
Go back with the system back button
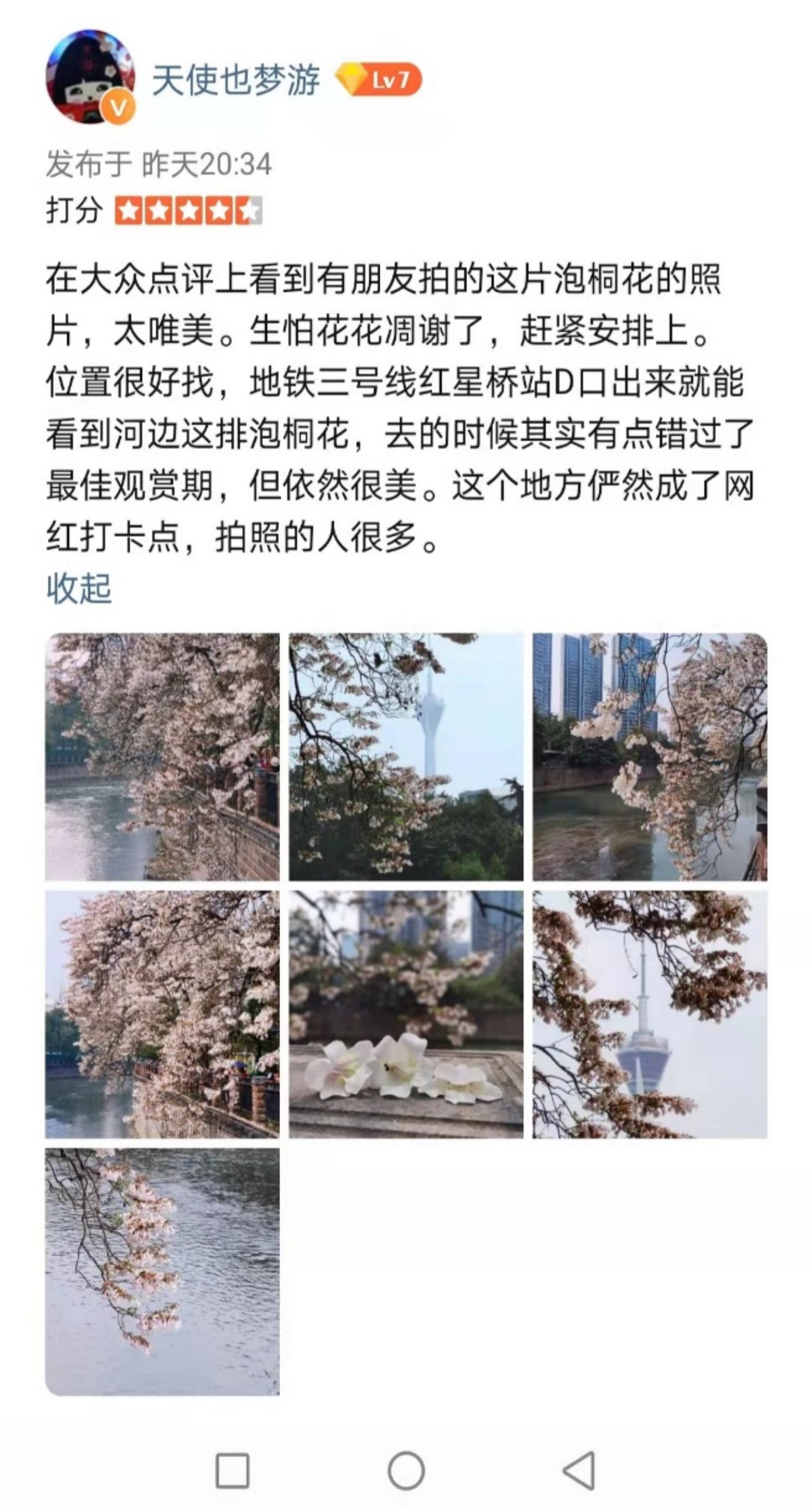pyautogui.click(x=579, y=1470)
